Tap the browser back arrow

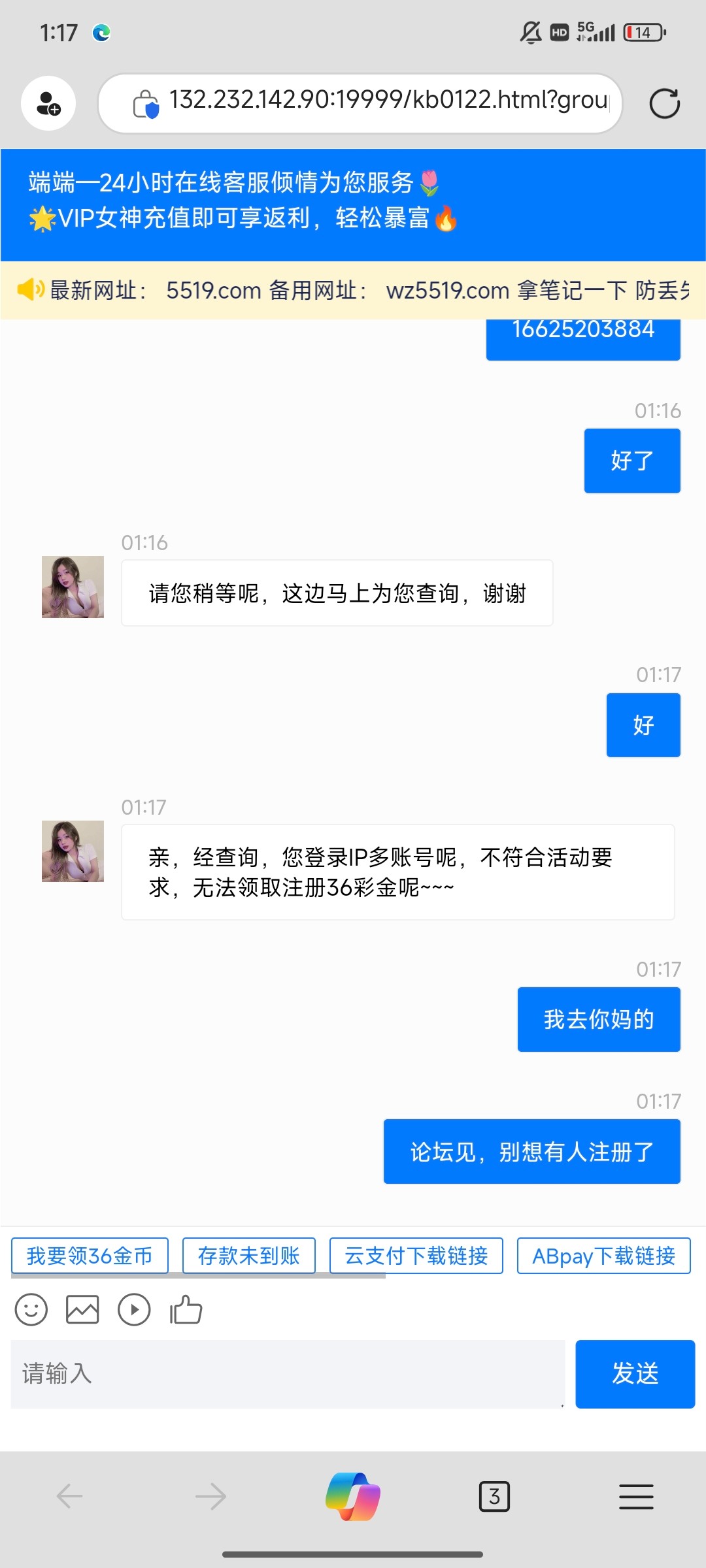(x=69, y=1495)
